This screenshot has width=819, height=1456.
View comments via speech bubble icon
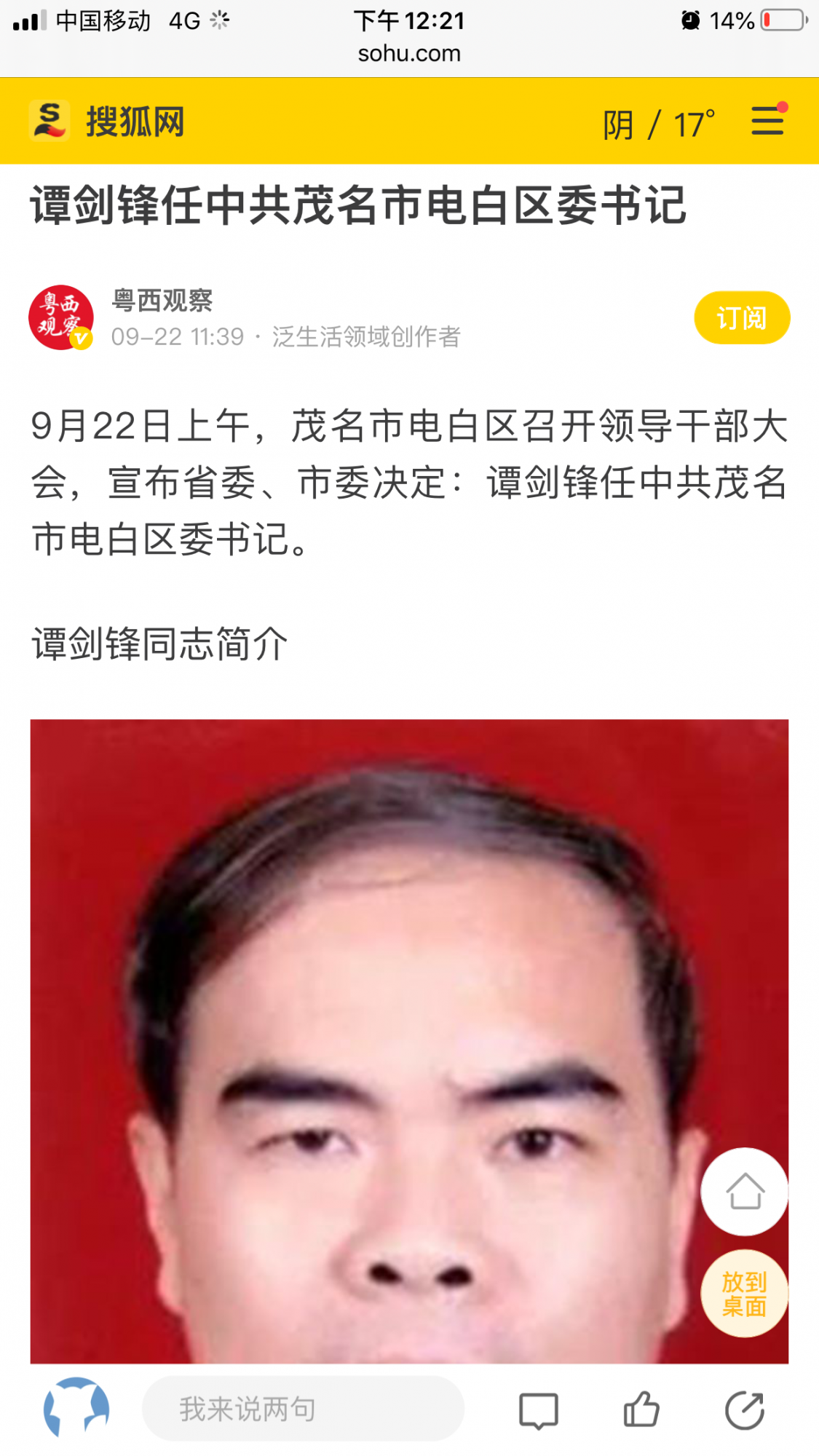click(x=538, y=1411)
